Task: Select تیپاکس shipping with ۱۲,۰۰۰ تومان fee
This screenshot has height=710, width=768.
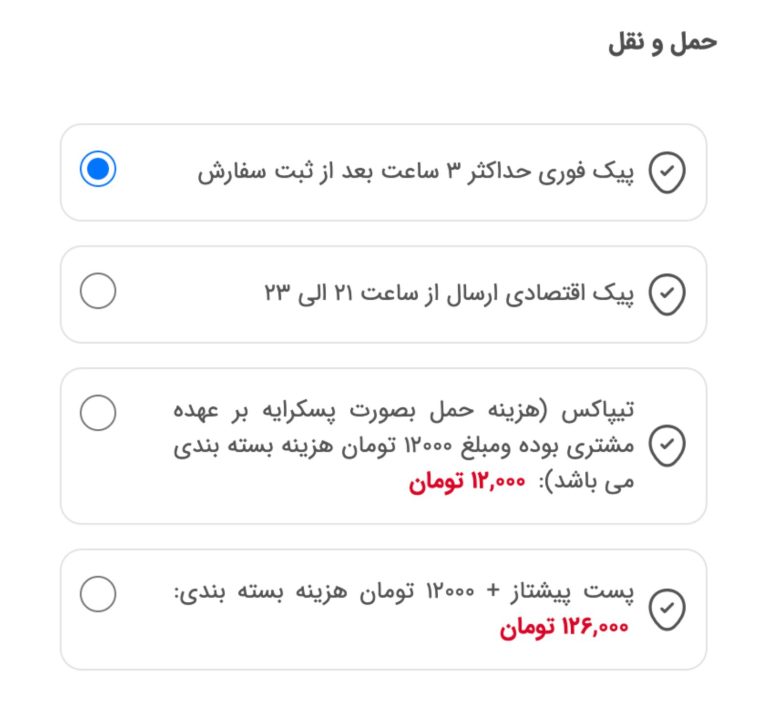Action: [x=98, y=413]
